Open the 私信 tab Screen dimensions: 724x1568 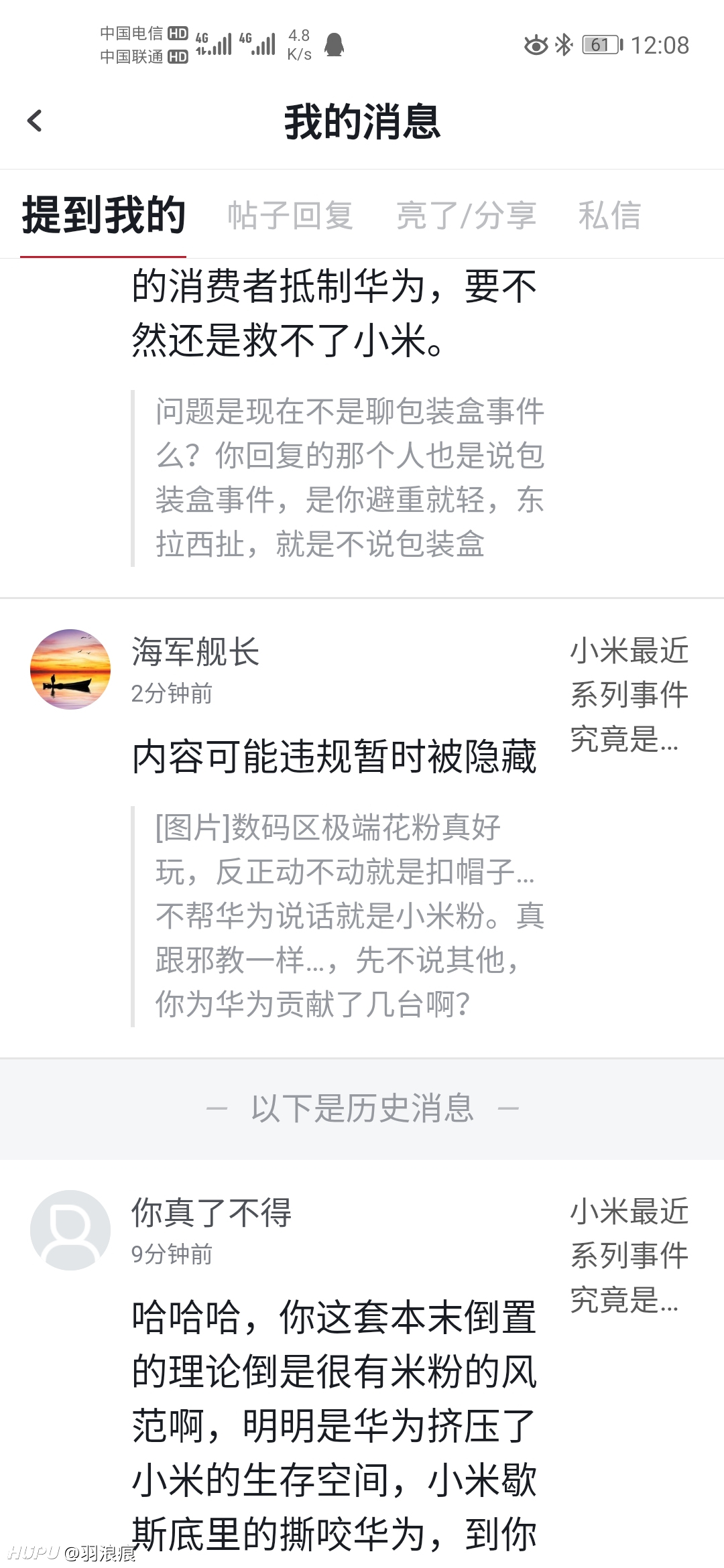[x=609, y=215]
